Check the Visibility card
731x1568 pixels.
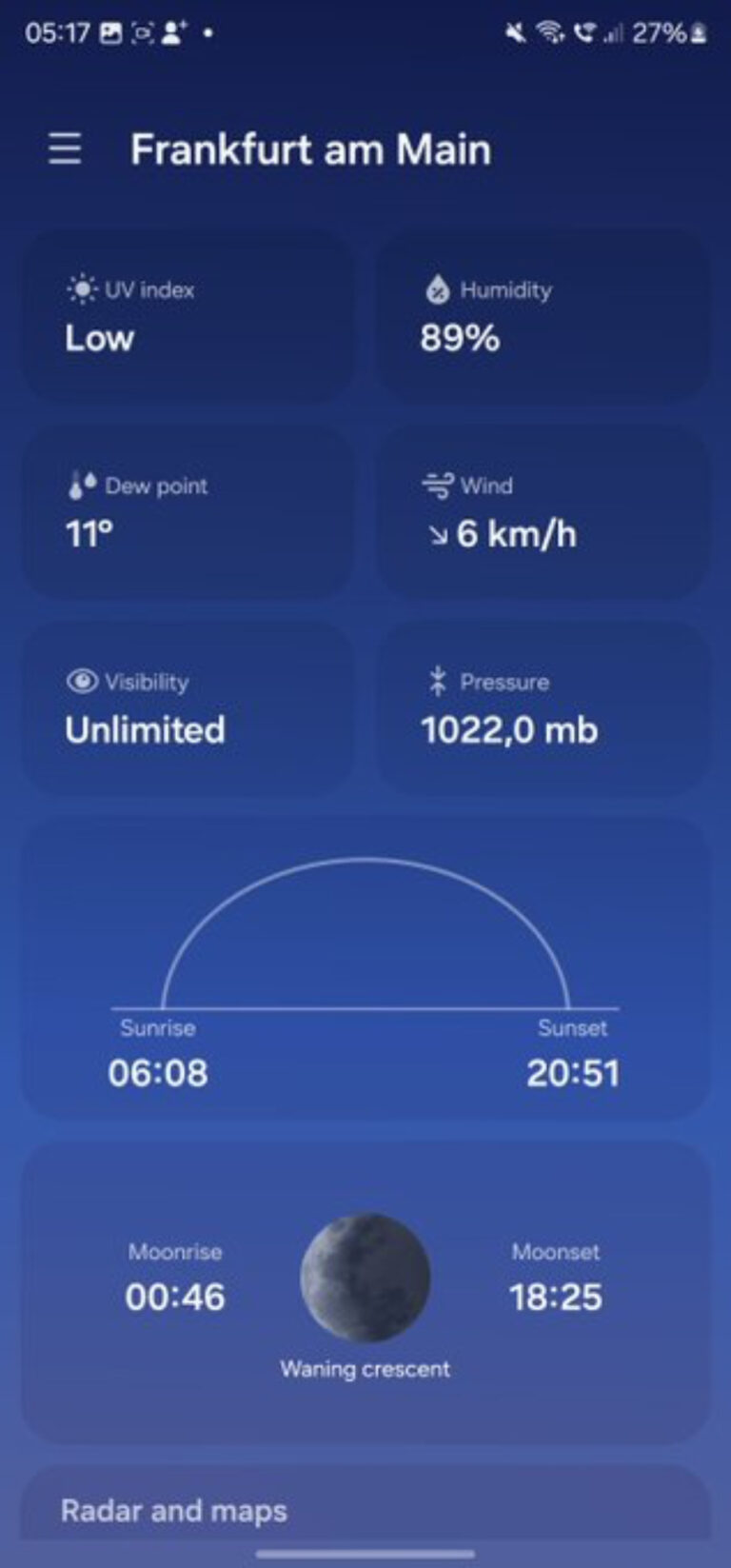pos(188,708)
